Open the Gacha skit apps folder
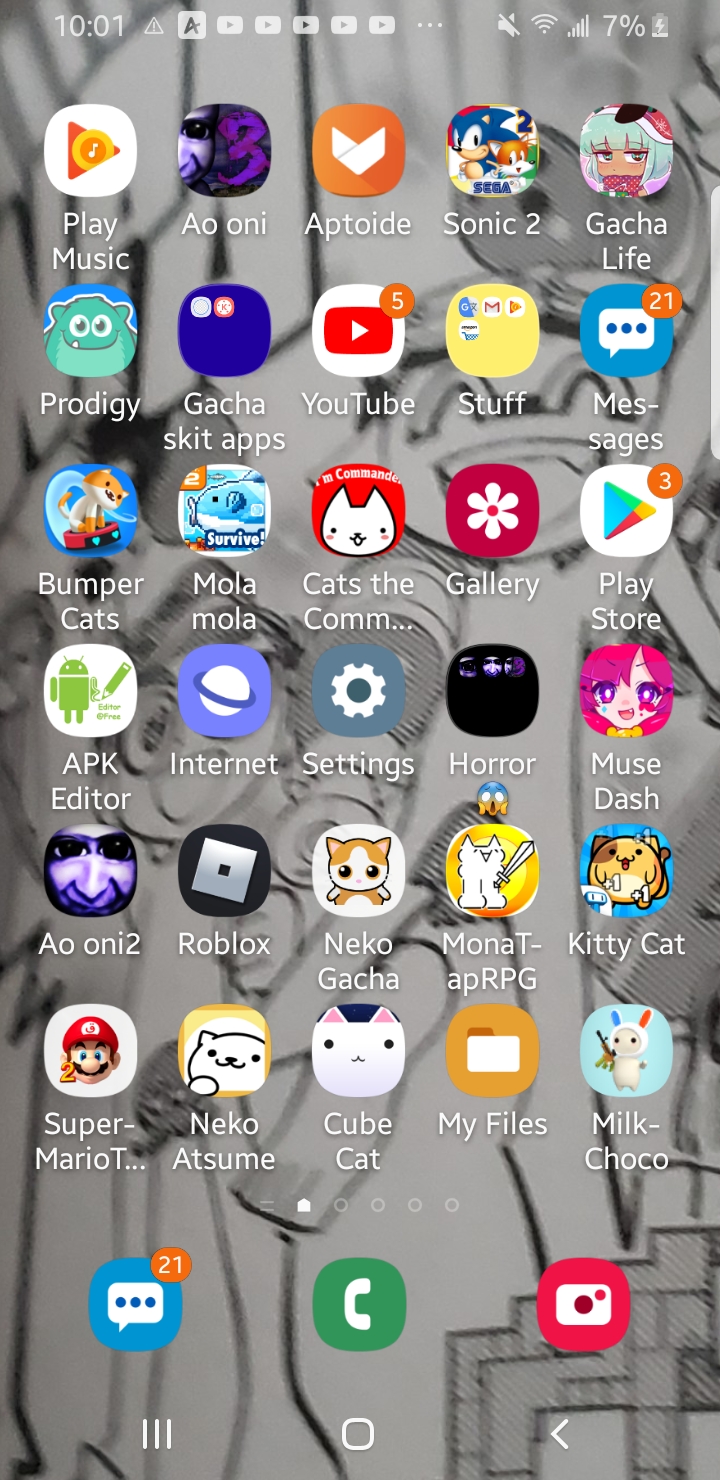The height and width of the screenshot is (1480, 720). coord(224,331)
